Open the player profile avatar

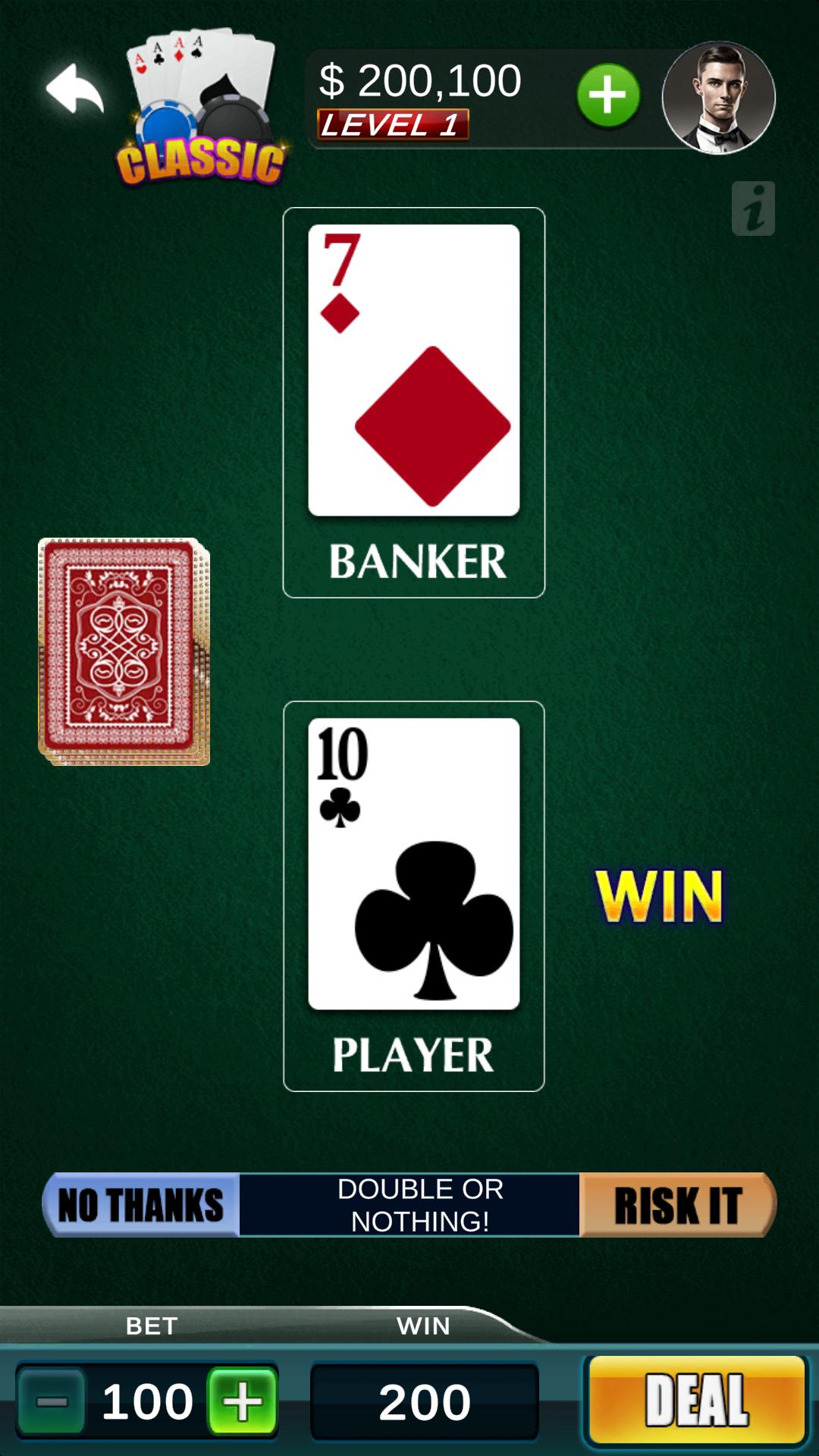tap(718, 98)
